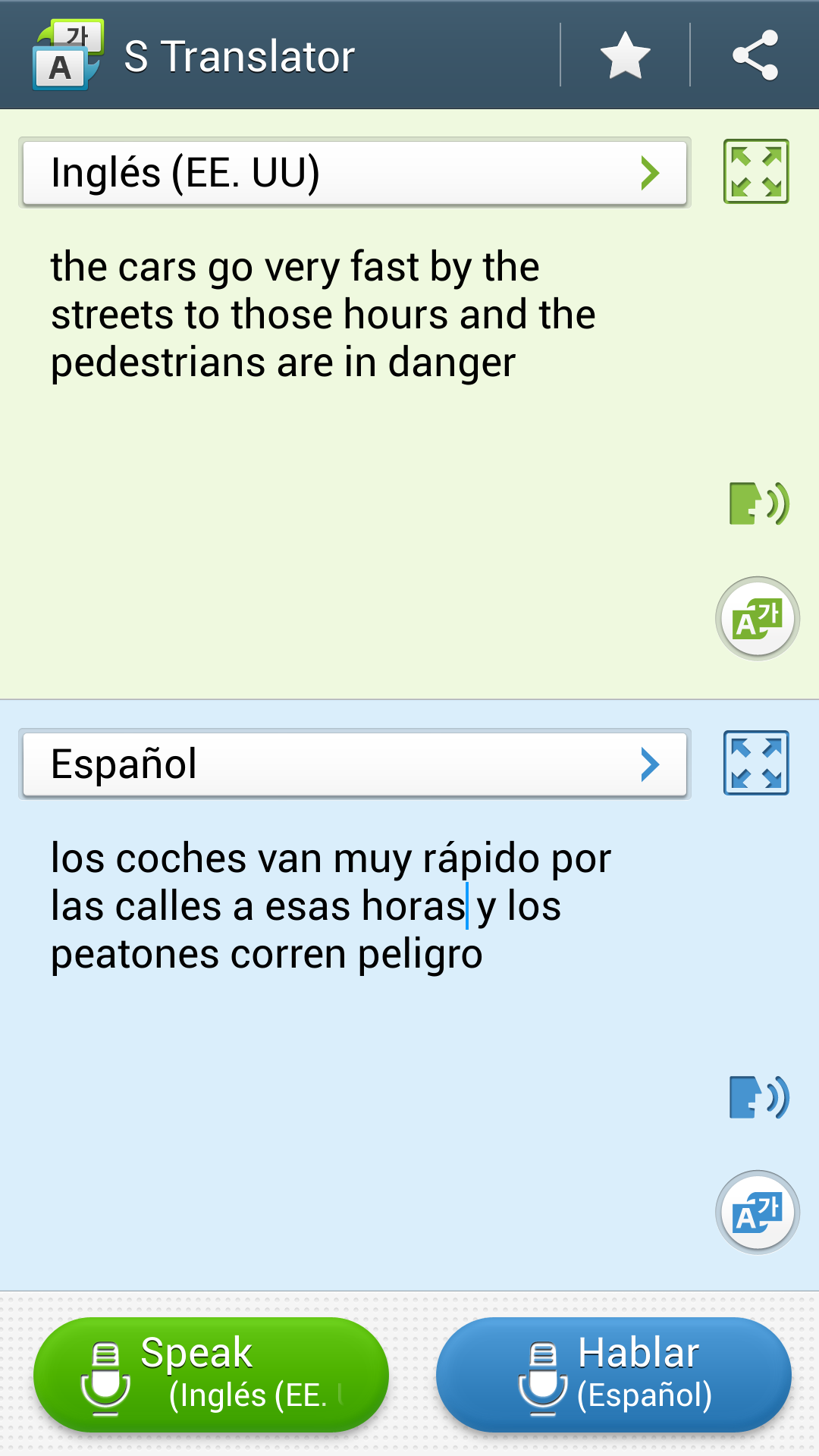
Task: Tap Speak (Inglés) microphone button
Action: coord(211,1374)
